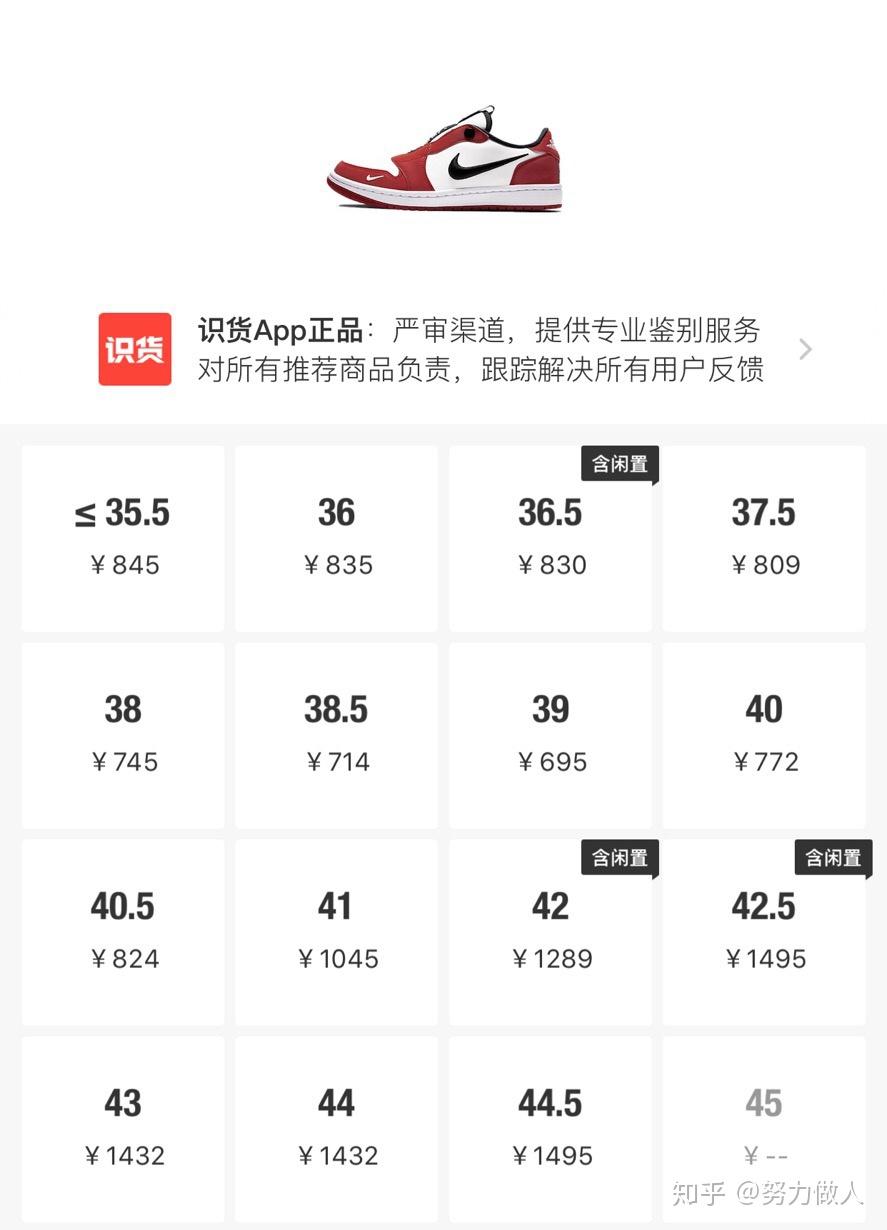Tap the size 44 tile
Image resolution: width=887 pixels, height=1230 pixels.
coord(337,1129)
